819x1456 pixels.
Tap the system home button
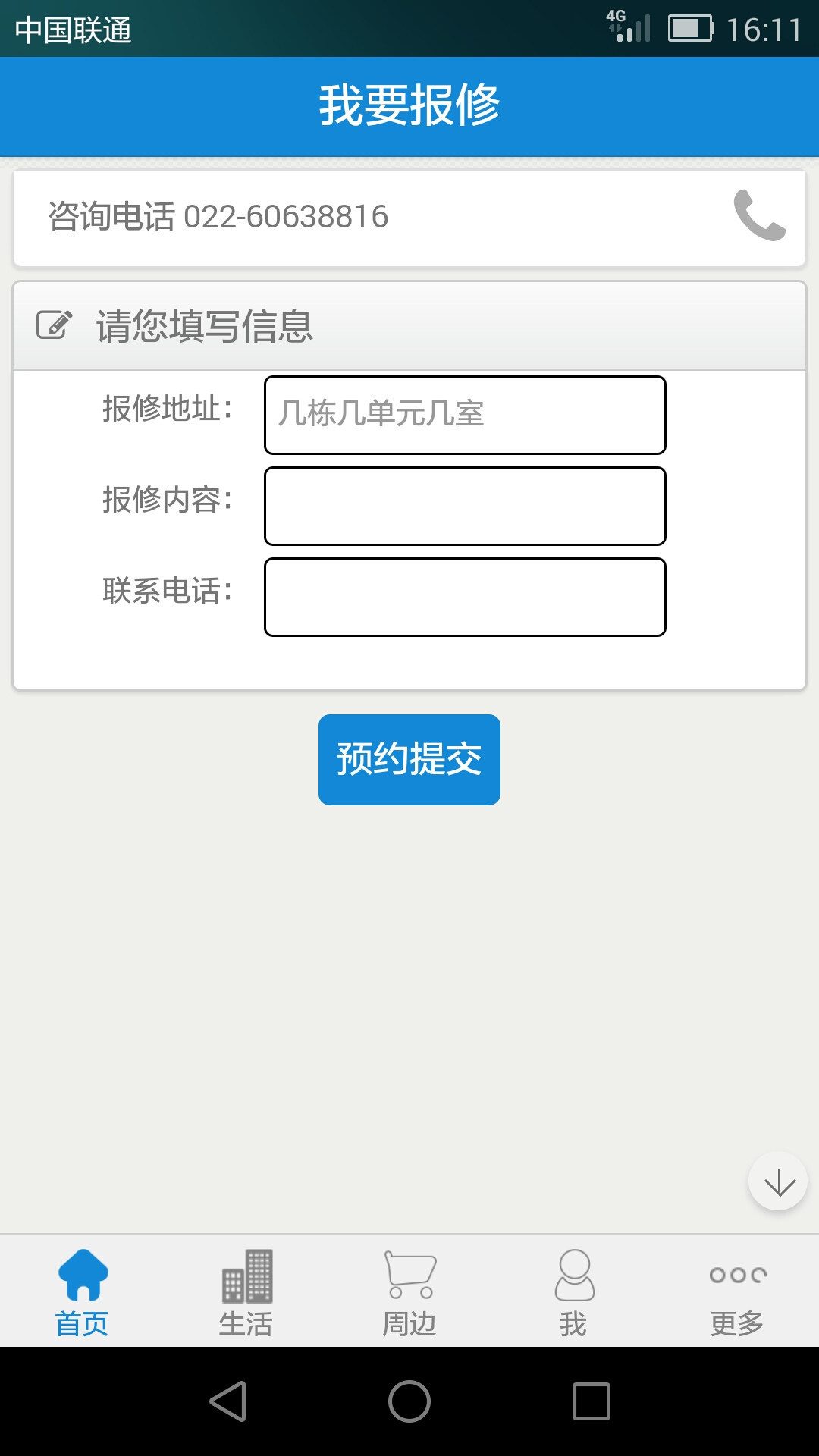coord(409,1401)
